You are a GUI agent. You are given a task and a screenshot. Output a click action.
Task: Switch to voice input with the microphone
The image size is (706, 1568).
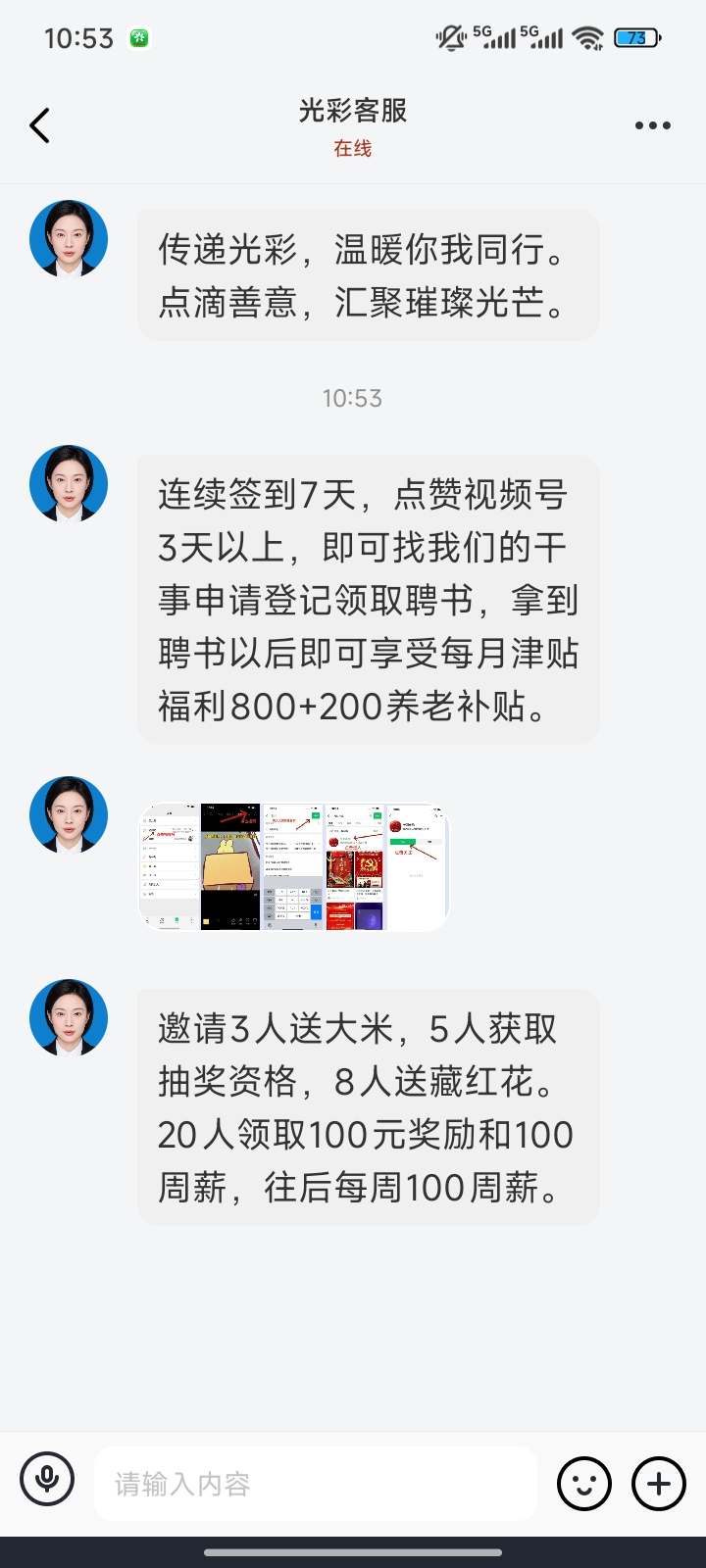(47, 1483)
